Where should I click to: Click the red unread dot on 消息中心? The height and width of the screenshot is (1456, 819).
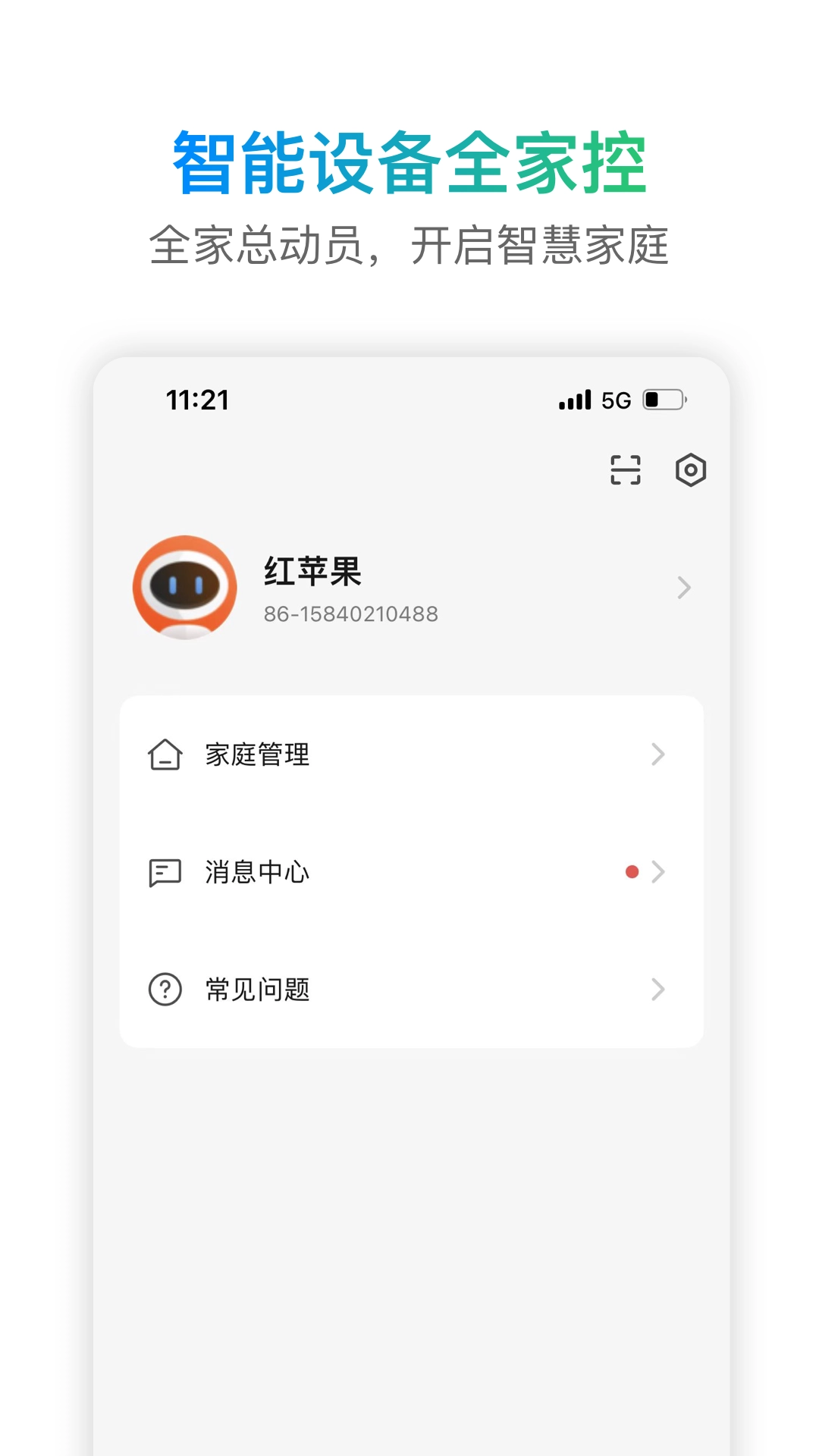[630, 872]
